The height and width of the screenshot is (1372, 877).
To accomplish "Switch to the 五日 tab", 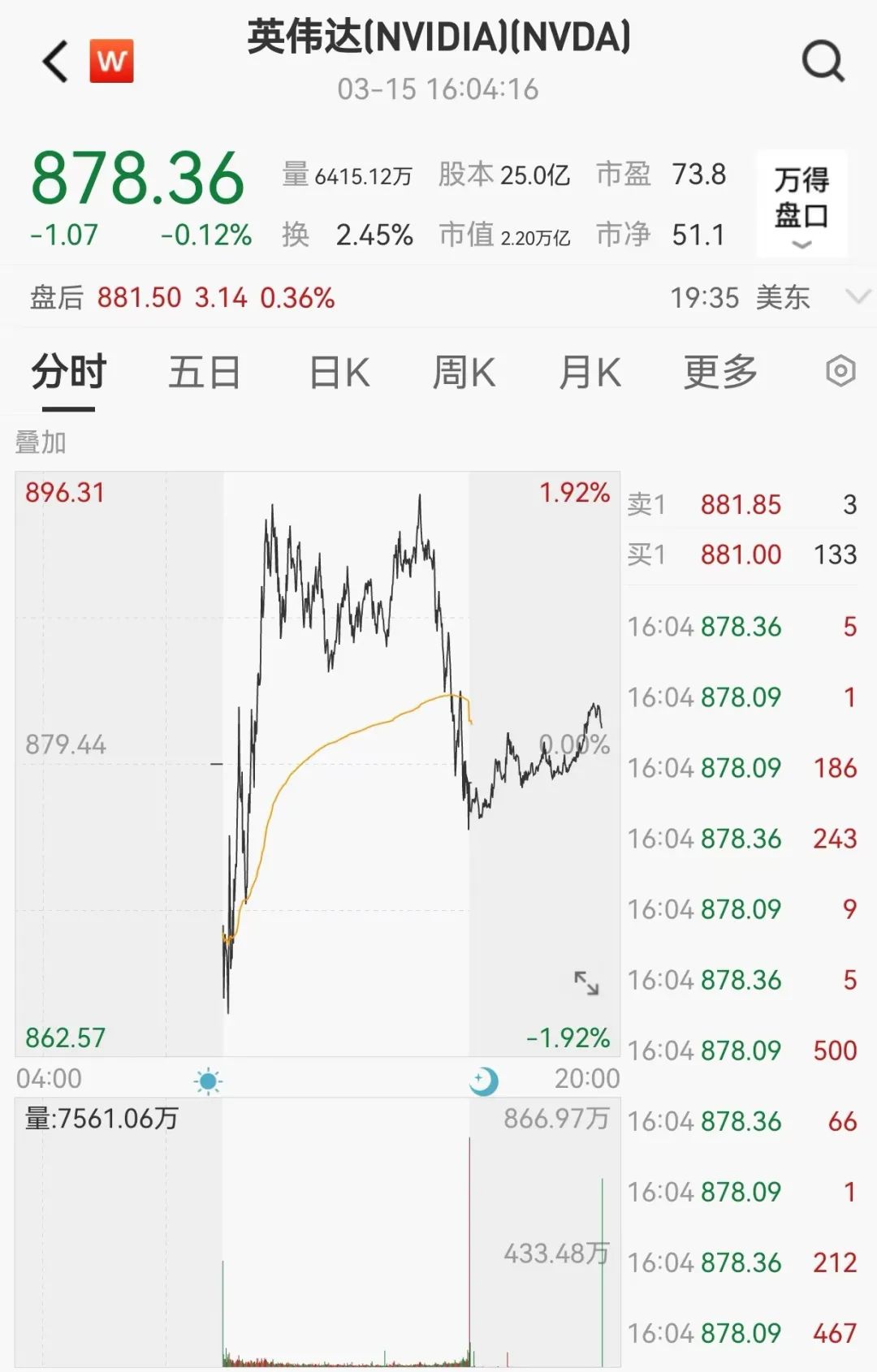I will pyautogui.click(x=204, y=373).
